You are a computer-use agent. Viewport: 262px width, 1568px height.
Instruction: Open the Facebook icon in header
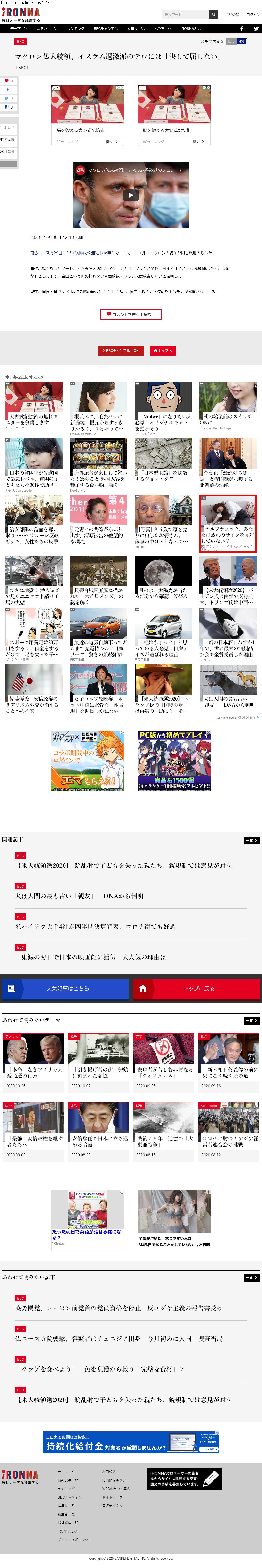pos(241,29)
